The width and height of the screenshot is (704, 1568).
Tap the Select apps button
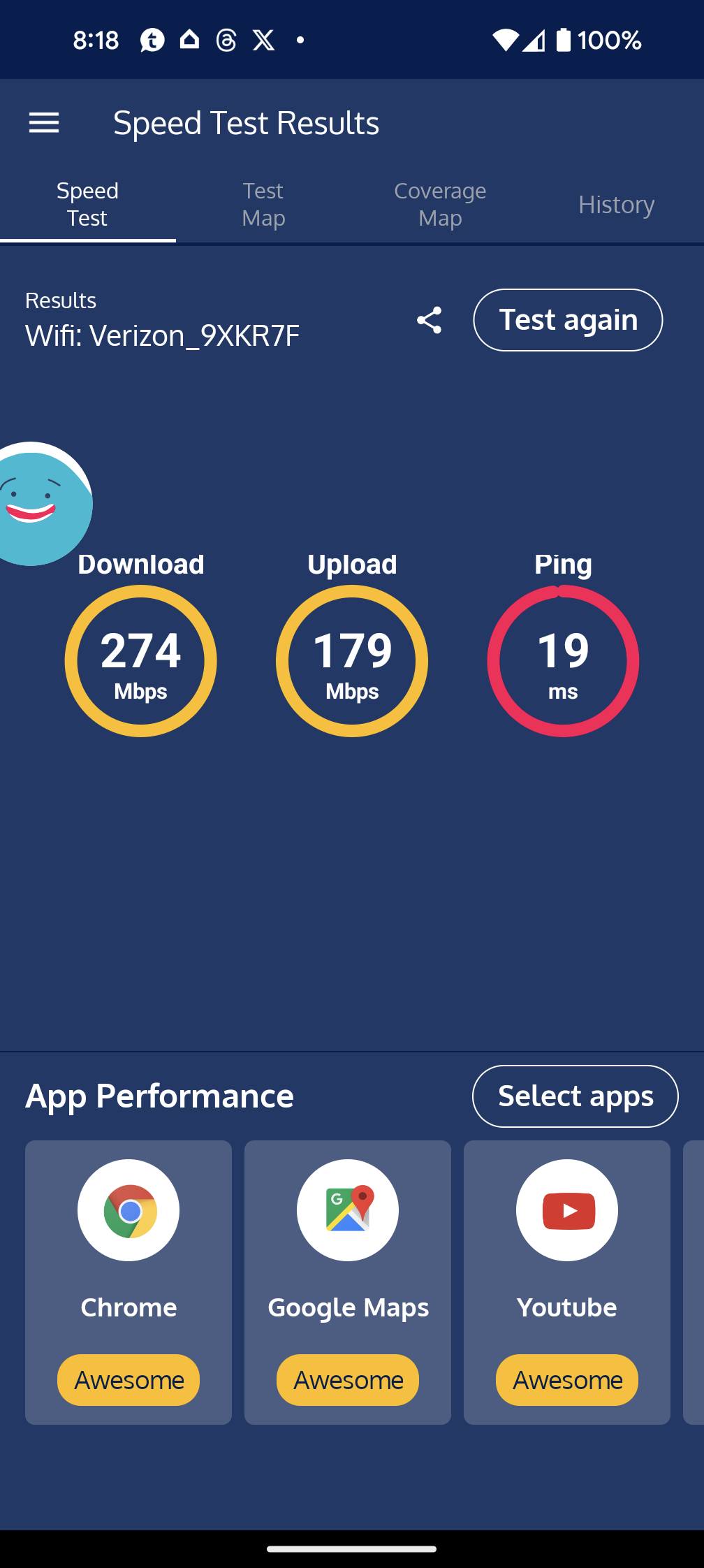[x=575, y=1096]
